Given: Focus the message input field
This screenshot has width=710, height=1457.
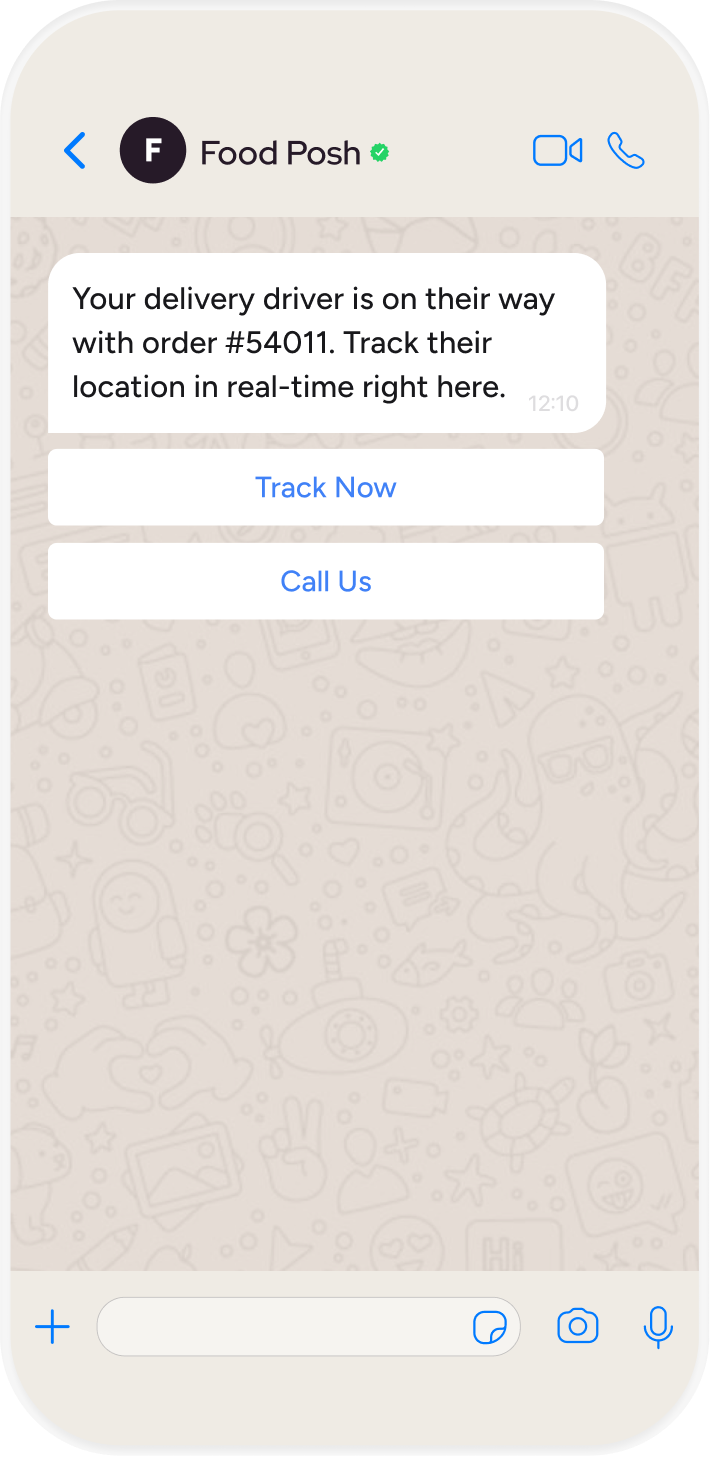Looking at the screenshot, I should click(280, 1327).
